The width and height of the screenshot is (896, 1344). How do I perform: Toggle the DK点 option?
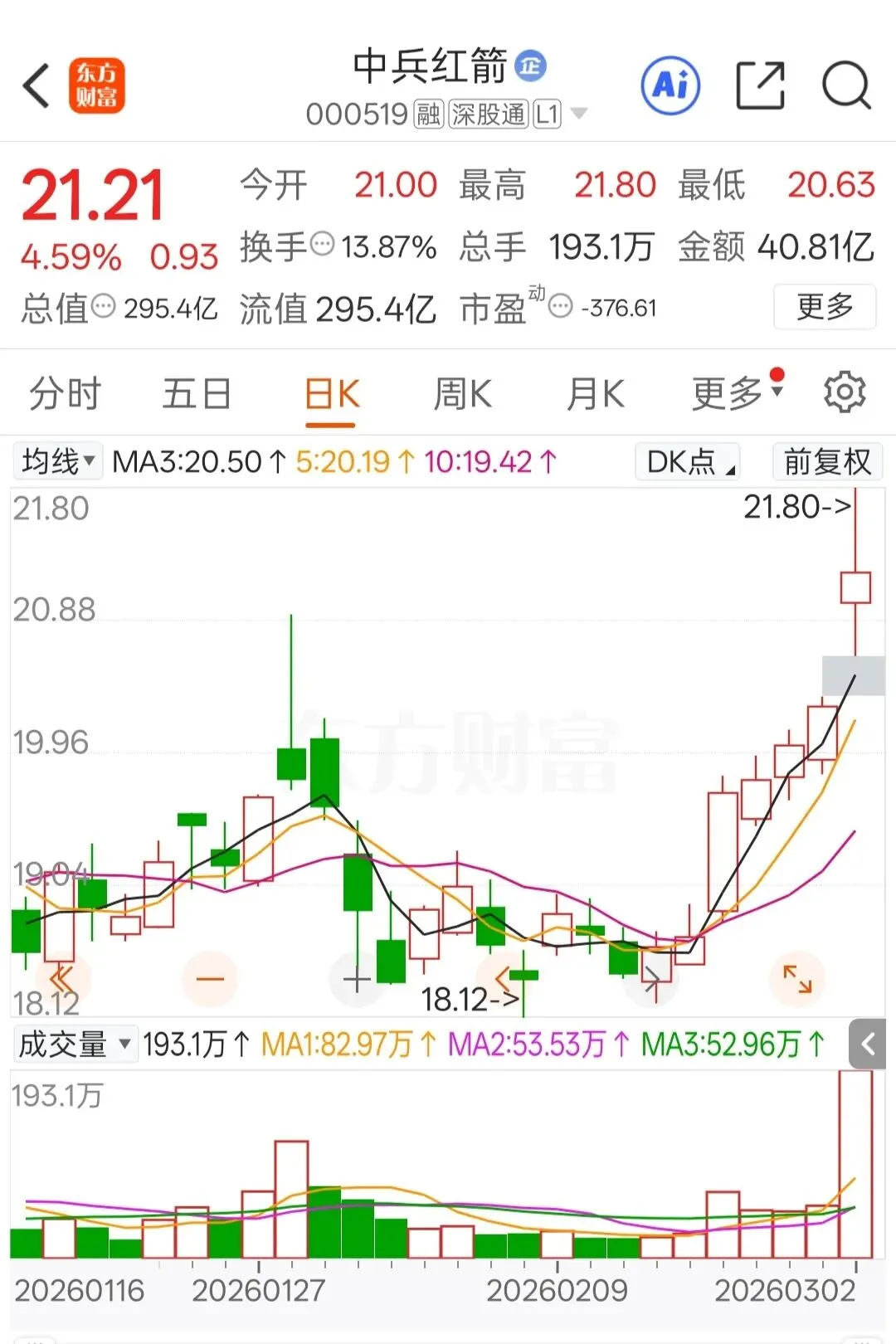click(687, 461)
